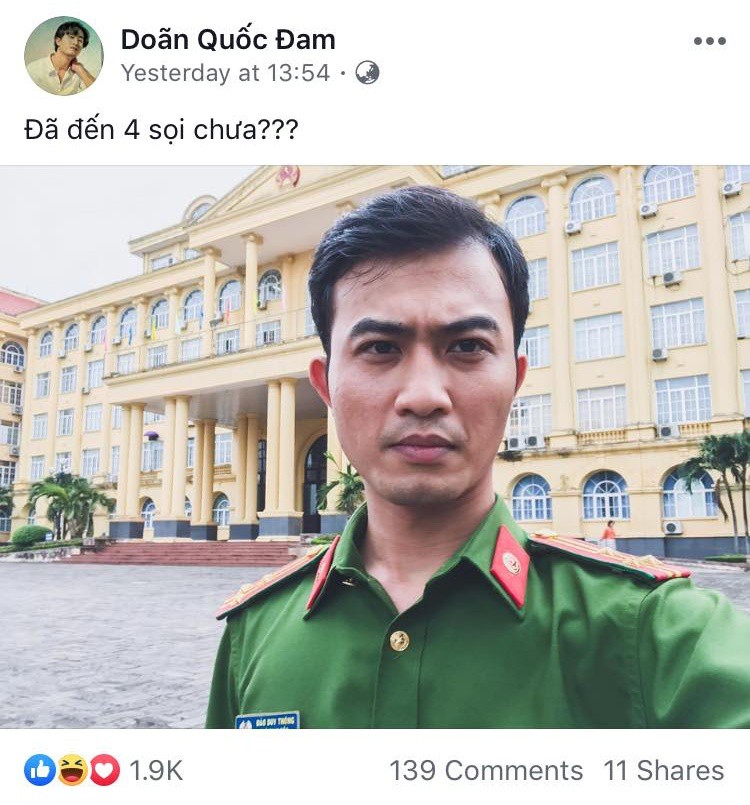View the selfie photo in full screen
750x805 pixels.
pos(375,446)
